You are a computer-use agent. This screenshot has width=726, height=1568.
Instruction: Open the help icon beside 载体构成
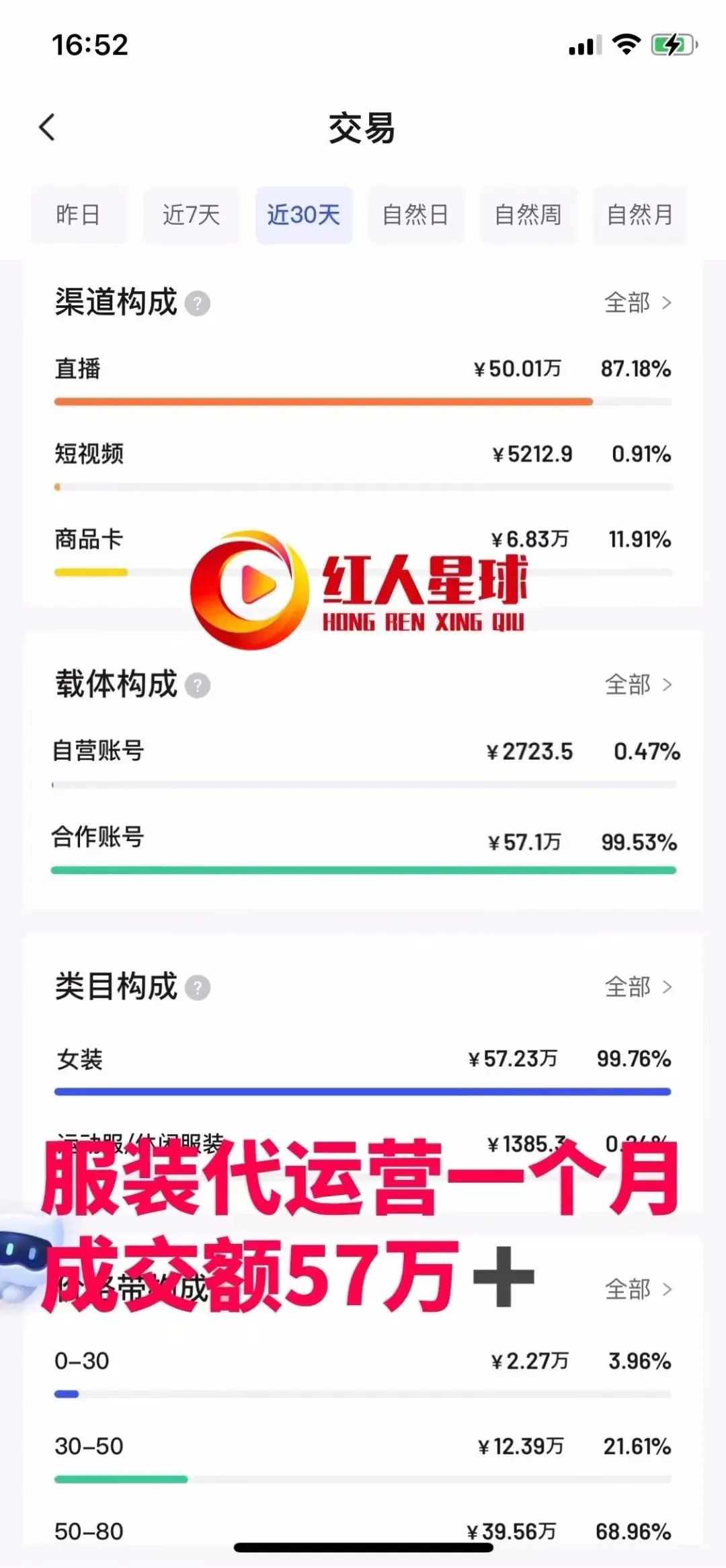tap(198, 686)
